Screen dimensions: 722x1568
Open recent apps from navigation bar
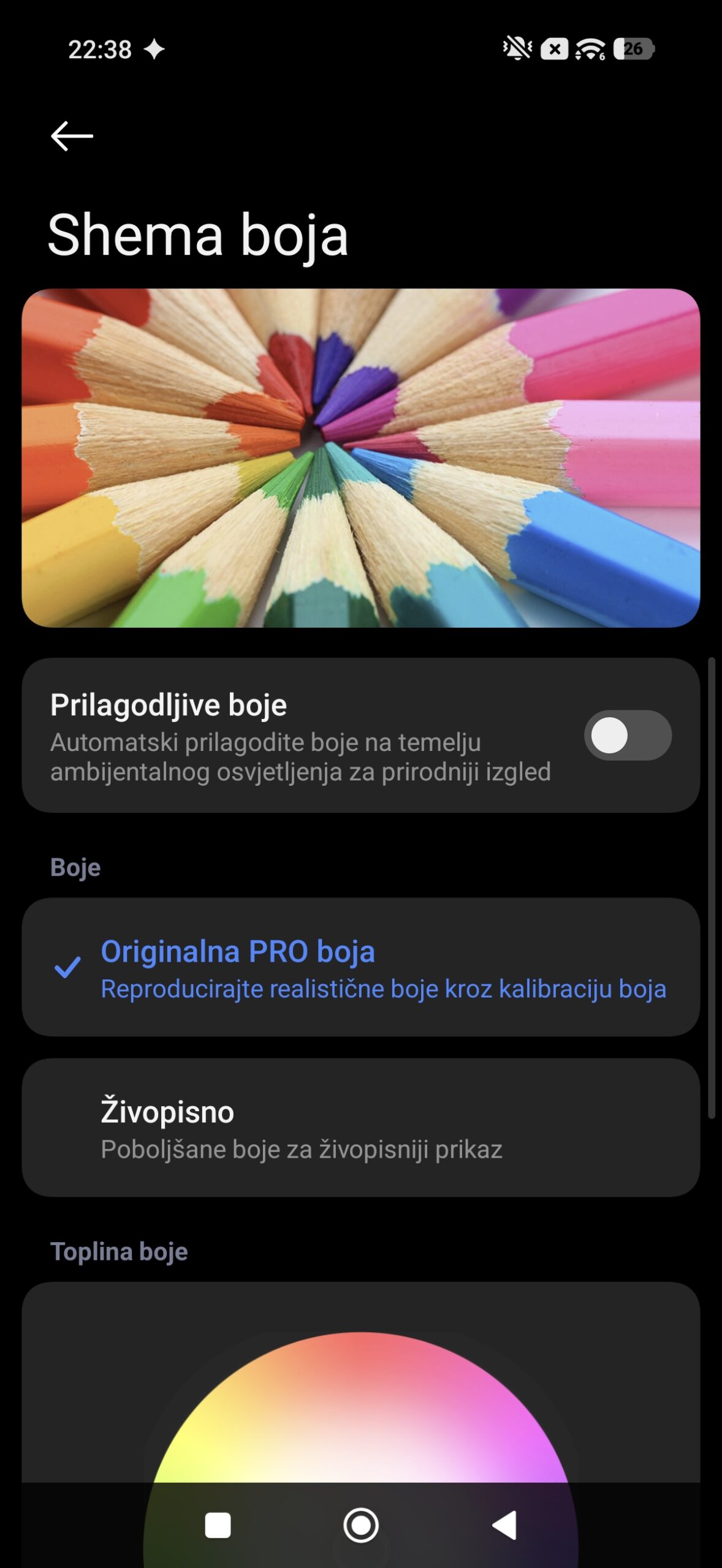tap(218, 1525)
